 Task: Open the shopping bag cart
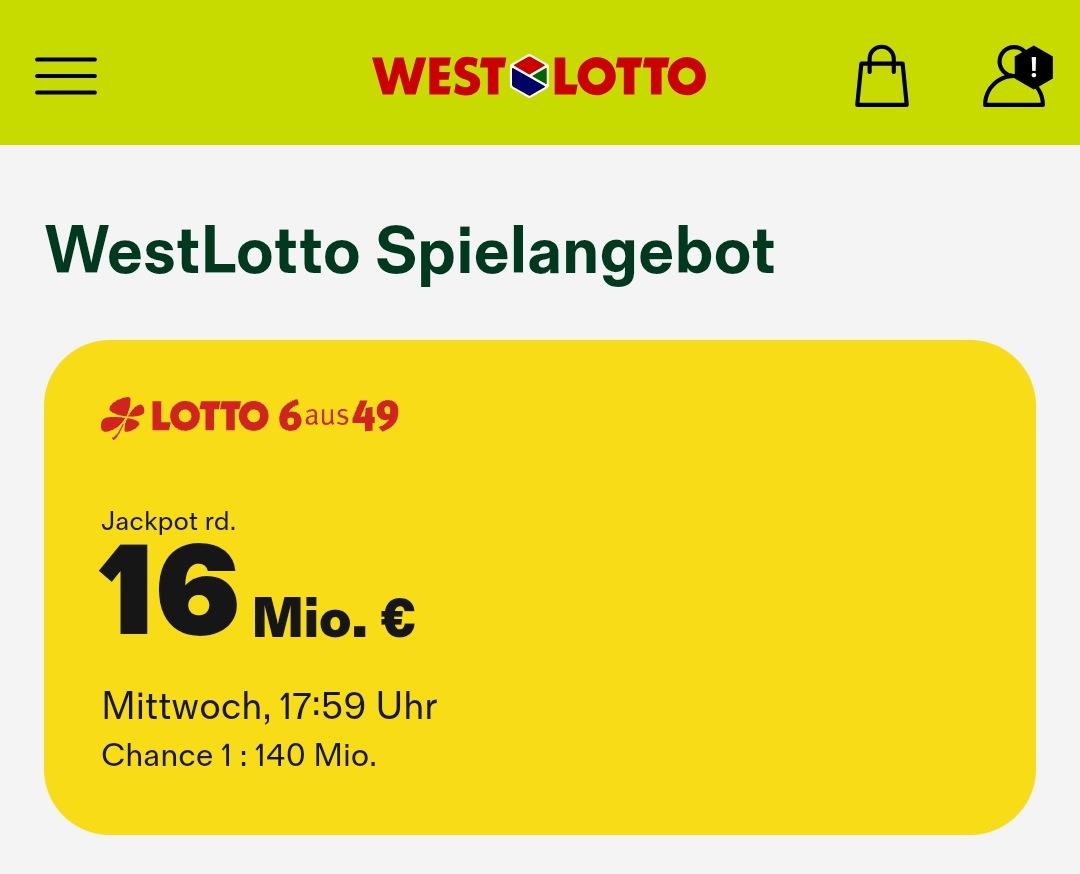(882, 76)
